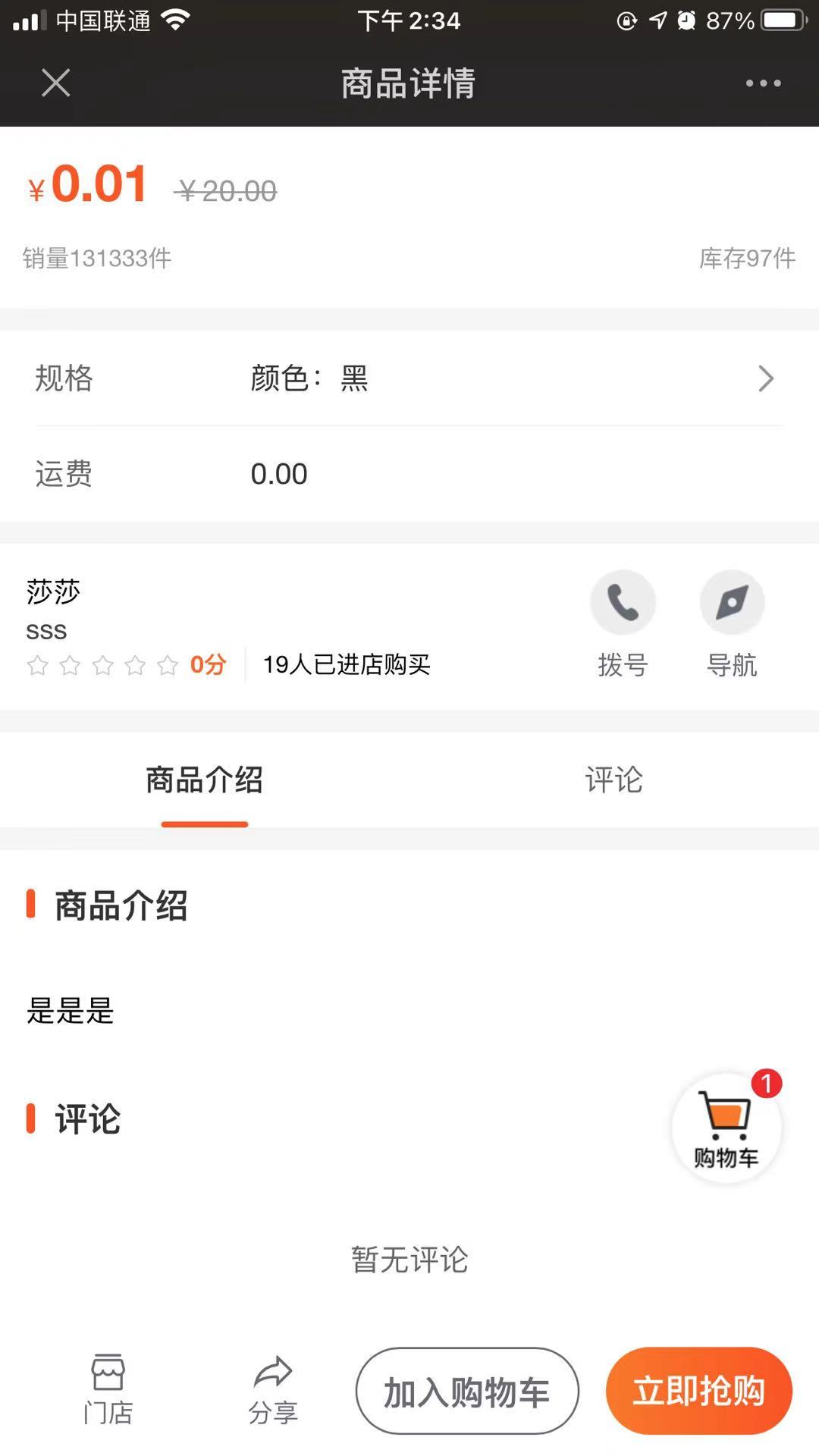Go to the 门店 store page
The width and height of the screenshot is (819, 1456).
point(108,1390)
